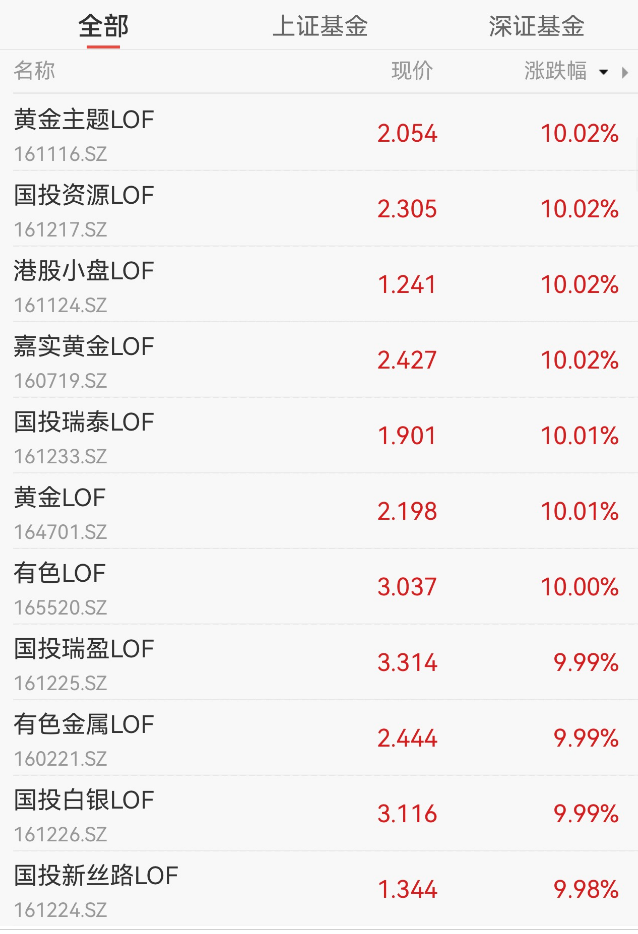This screenshot has width=638, height=934.
Task: Tap the right arrow to show more columns
Action: (x=626, y=72)
